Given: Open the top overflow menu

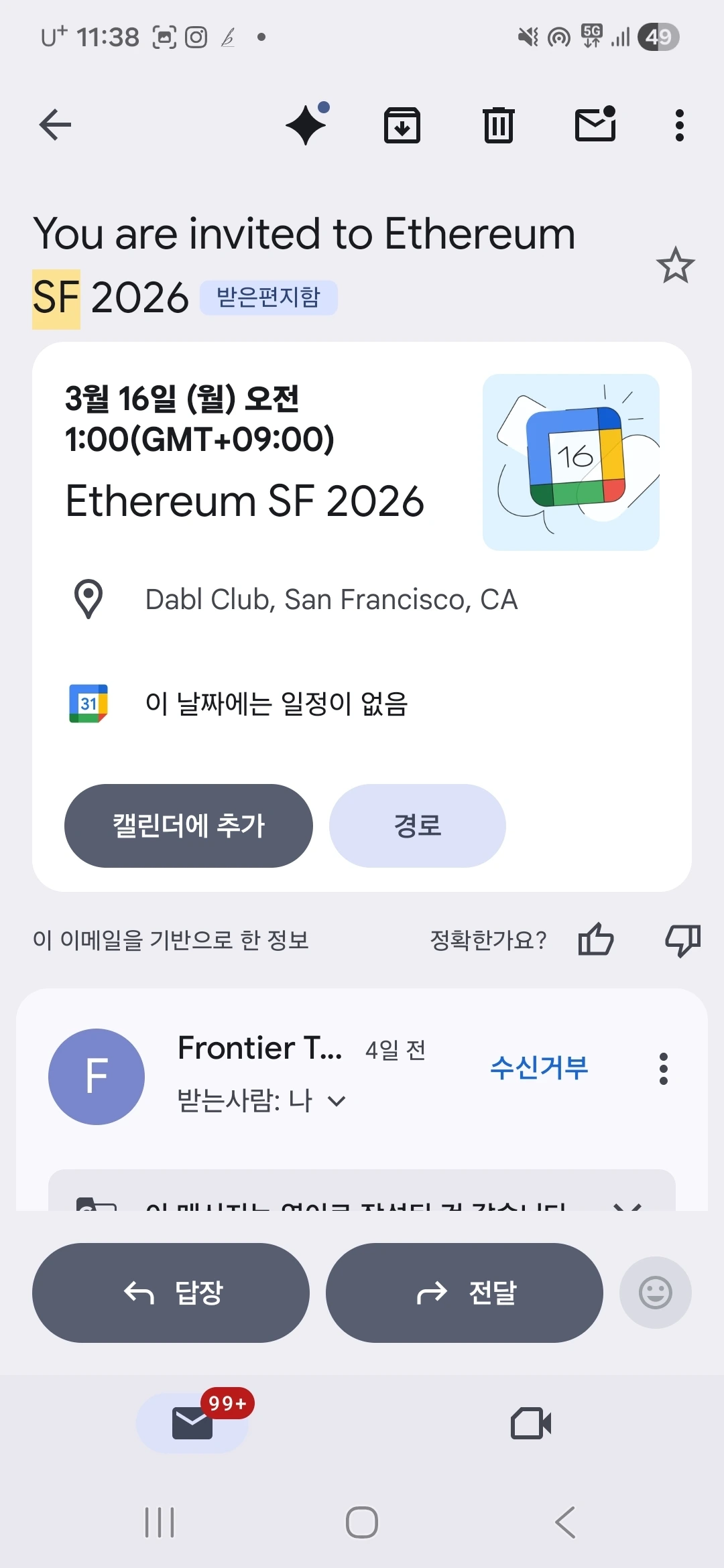Looking at the screenshot, I should [x=679, y=125].
